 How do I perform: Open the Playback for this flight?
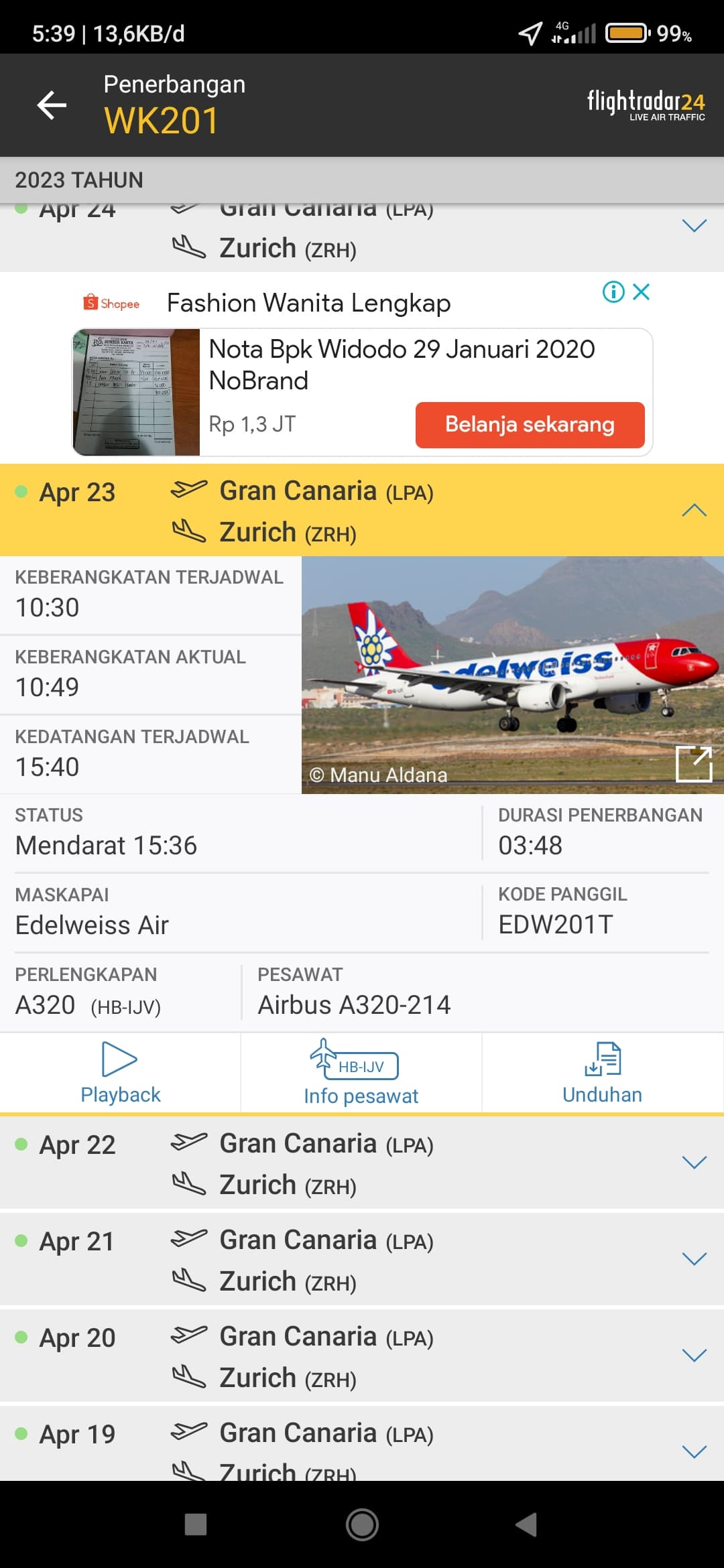[120, 1073]
